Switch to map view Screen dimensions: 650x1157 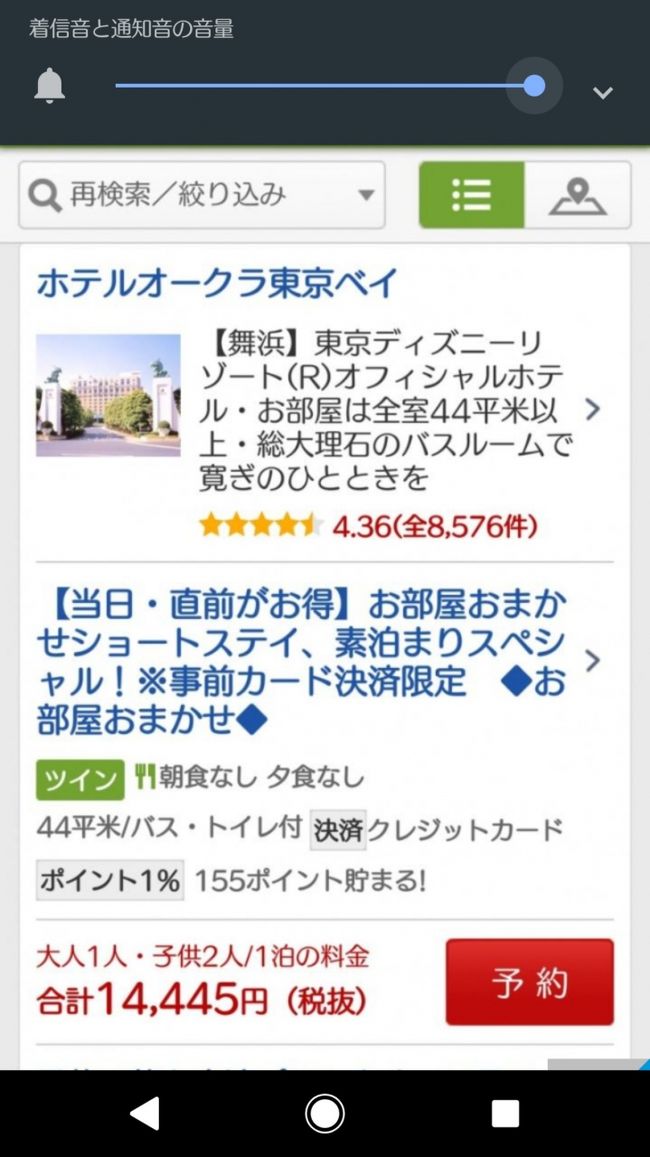pyautogui.click(x=578, y=195)
